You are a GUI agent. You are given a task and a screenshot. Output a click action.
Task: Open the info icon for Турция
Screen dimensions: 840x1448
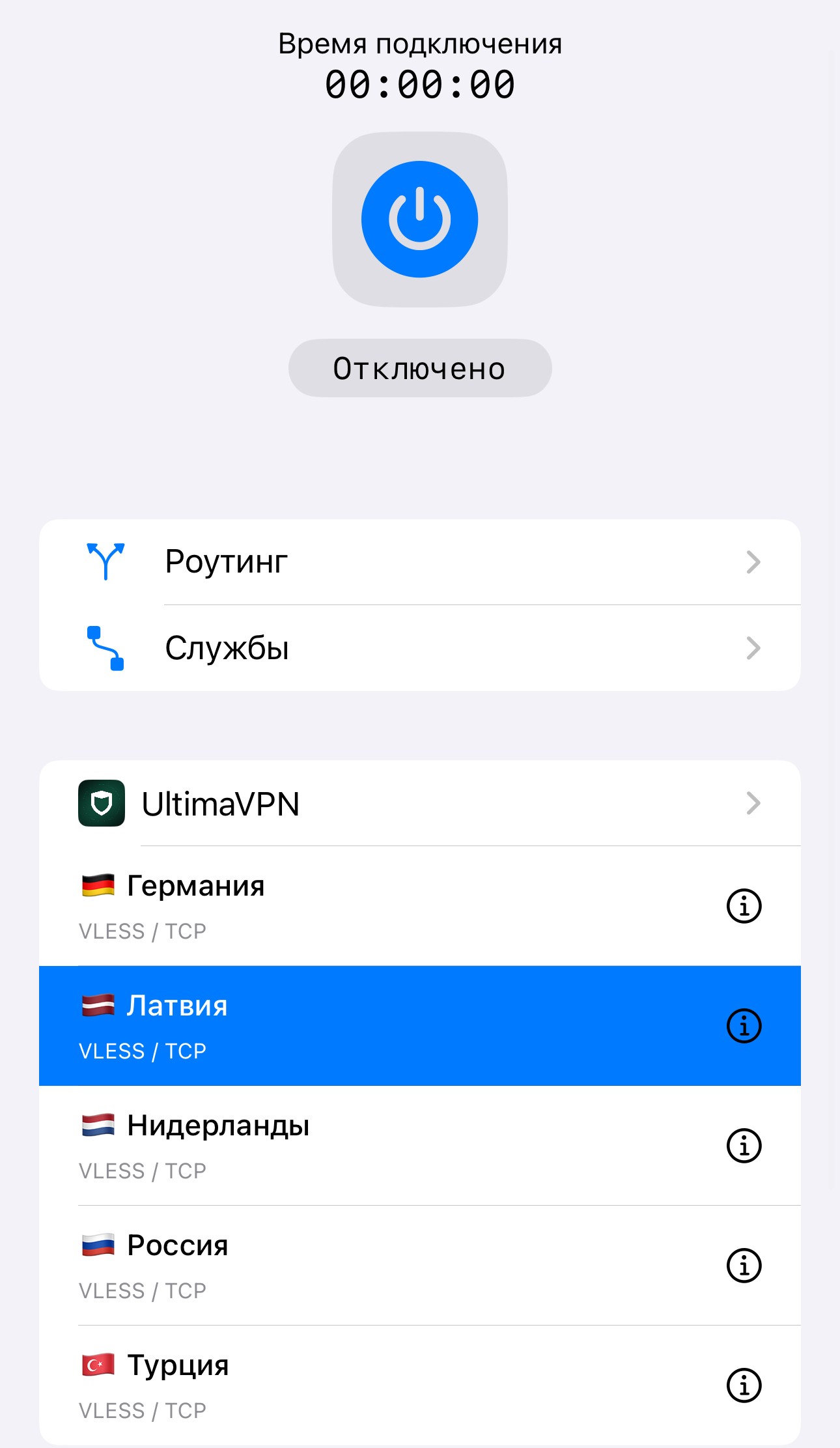(x=744, y=1385)
